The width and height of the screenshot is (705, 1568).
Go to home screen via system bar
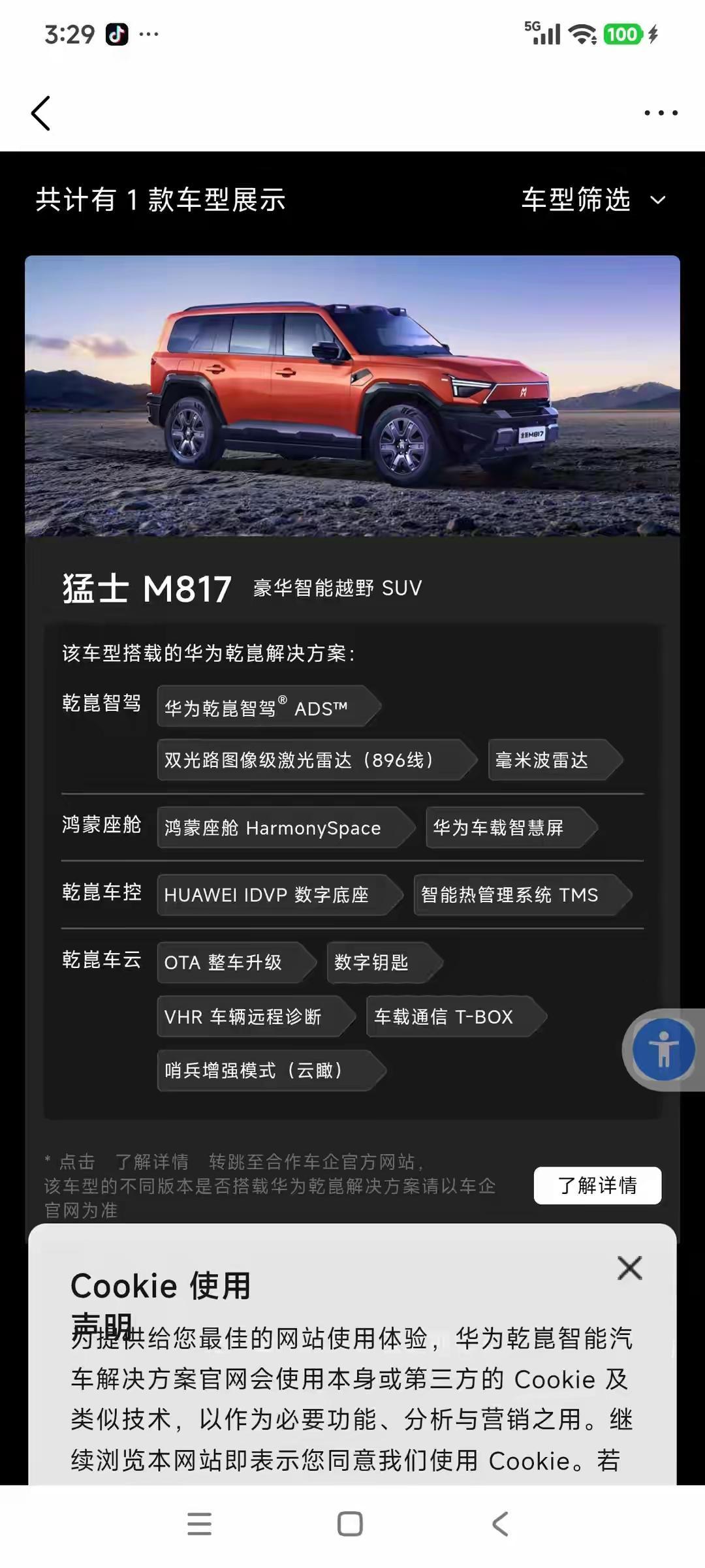(350, 1524)
